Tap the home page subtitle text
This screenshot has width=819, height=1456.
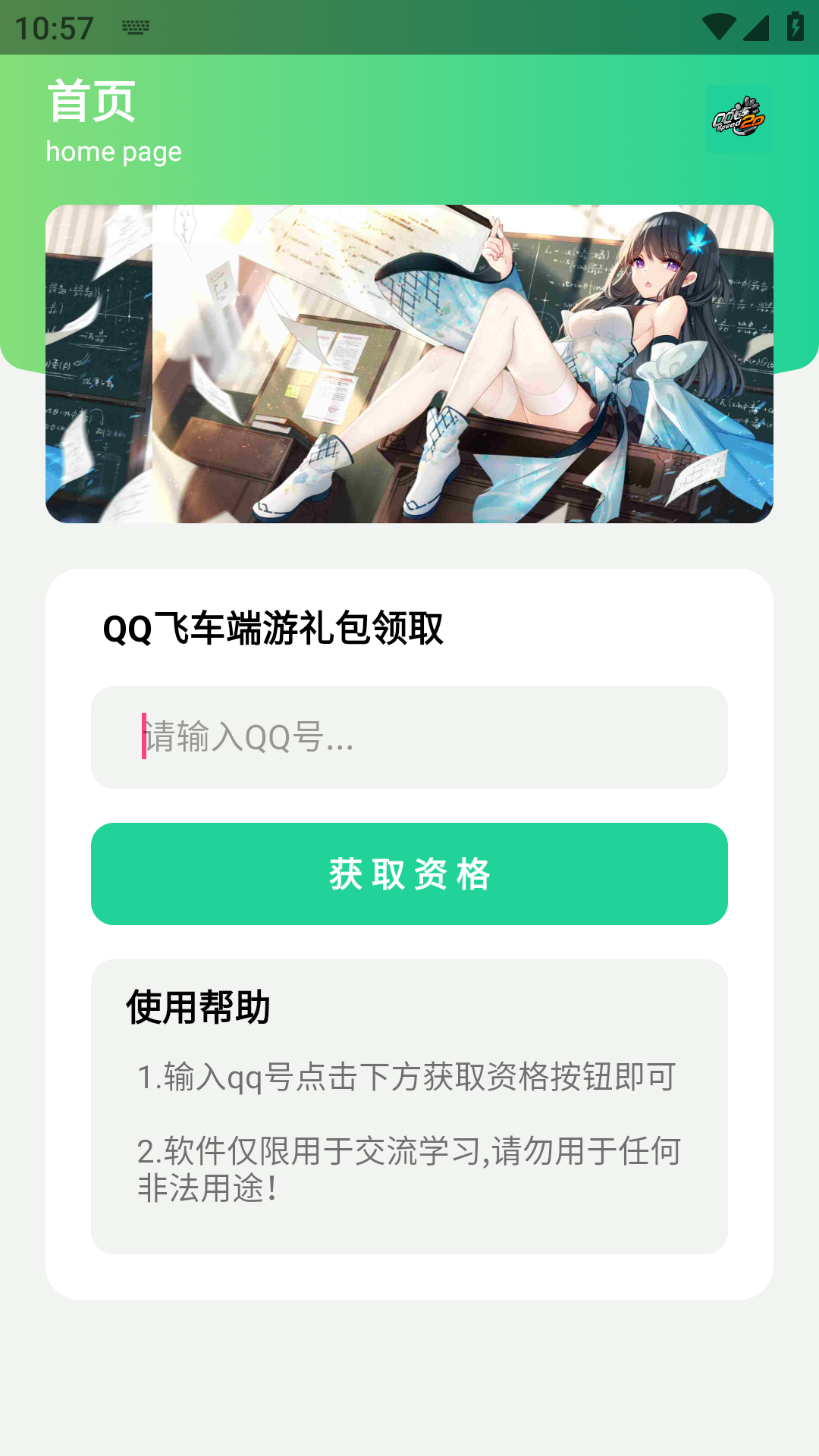(114, 151)
